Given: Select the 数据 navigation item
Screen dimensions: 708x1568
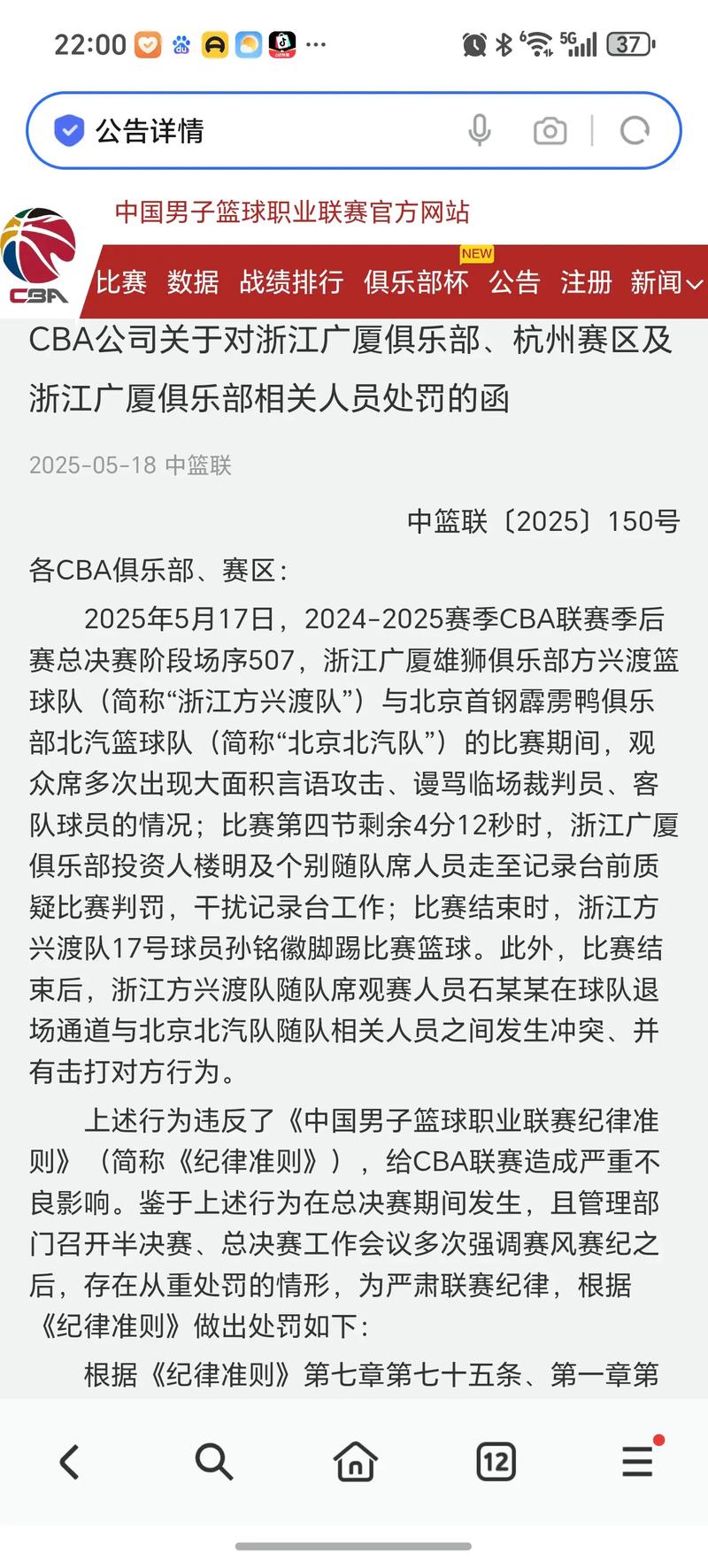Looking at the screenshot, I should click(191, 283).
